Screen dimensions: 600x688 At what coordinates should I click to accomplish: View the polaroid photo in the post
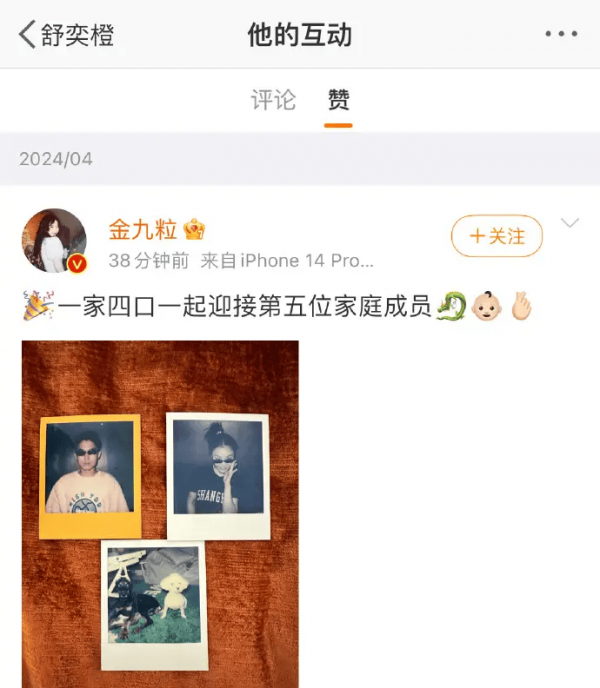click(160, 510)
